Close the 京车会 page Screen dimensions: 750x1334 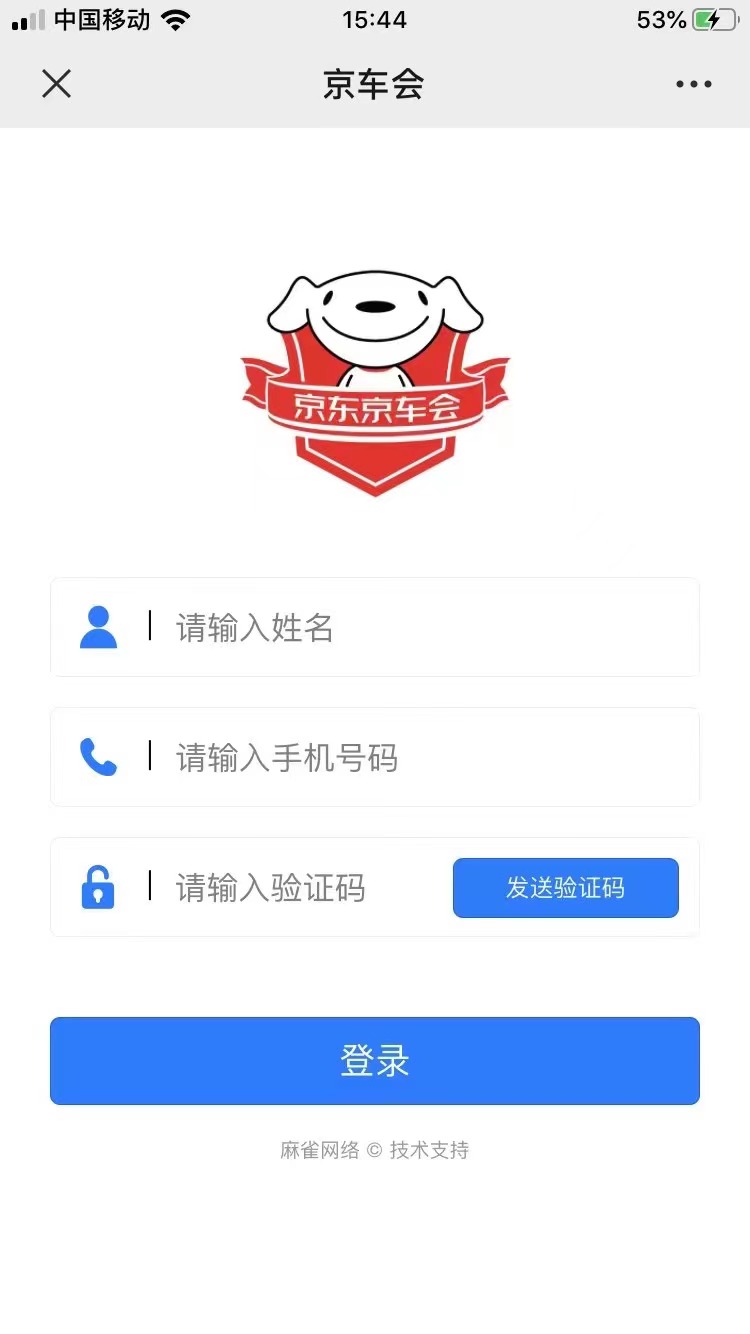tap(57, 84)
